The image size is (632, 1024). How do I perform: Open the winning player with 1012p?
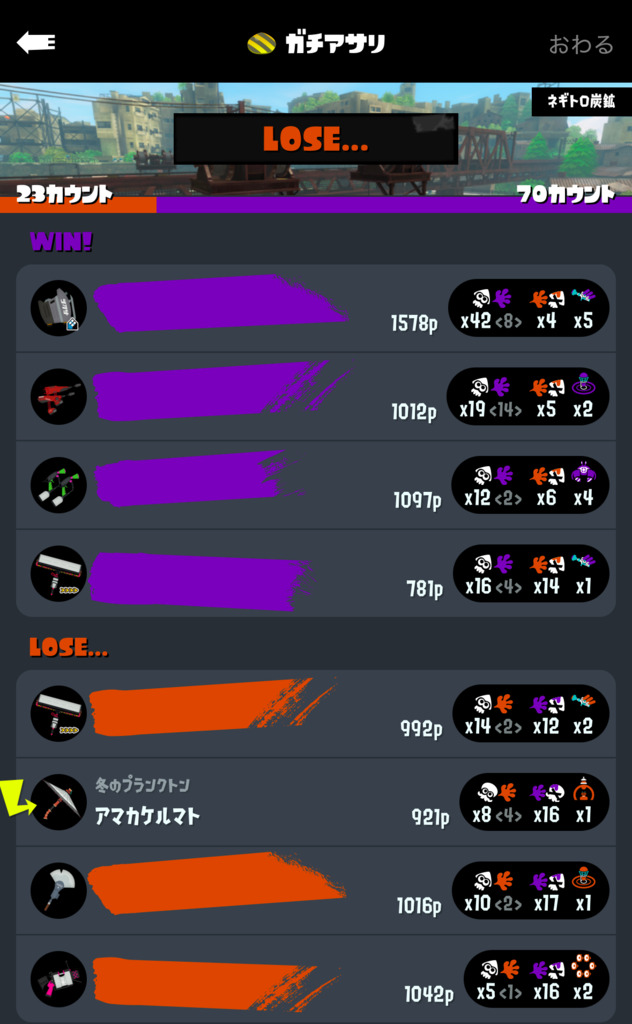315,396
